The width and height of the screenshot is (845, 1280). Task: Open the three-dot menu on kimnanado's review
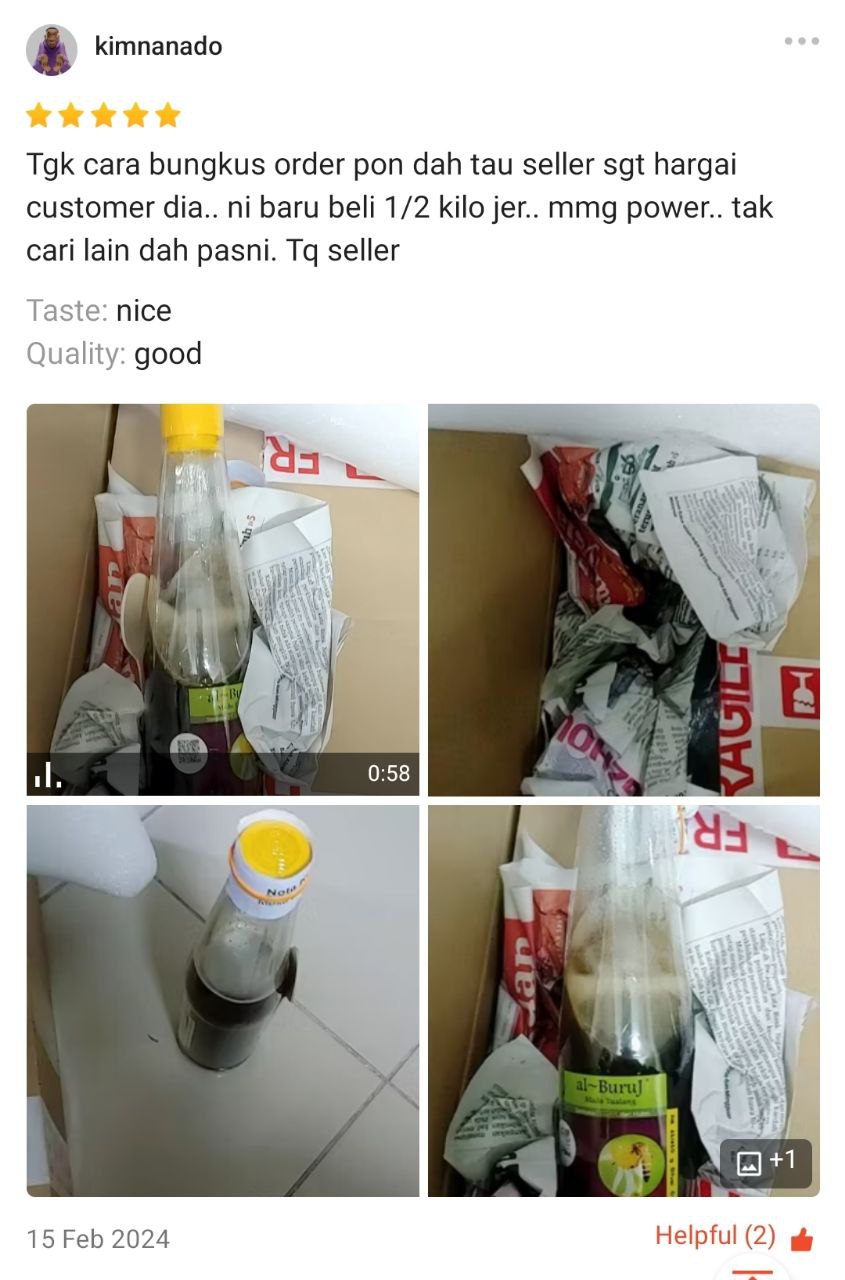[x=801, y=42]
